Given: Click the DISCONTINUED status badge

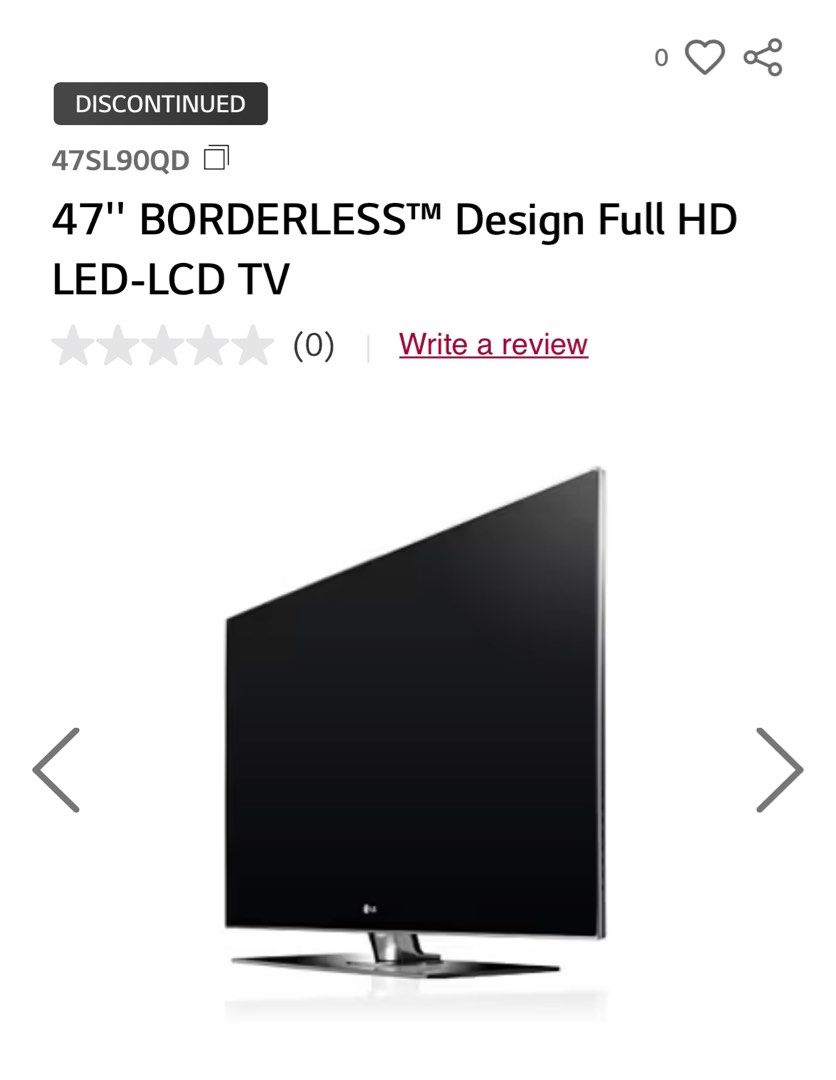Looking at the screenshot, I should [x=160, y=103].
